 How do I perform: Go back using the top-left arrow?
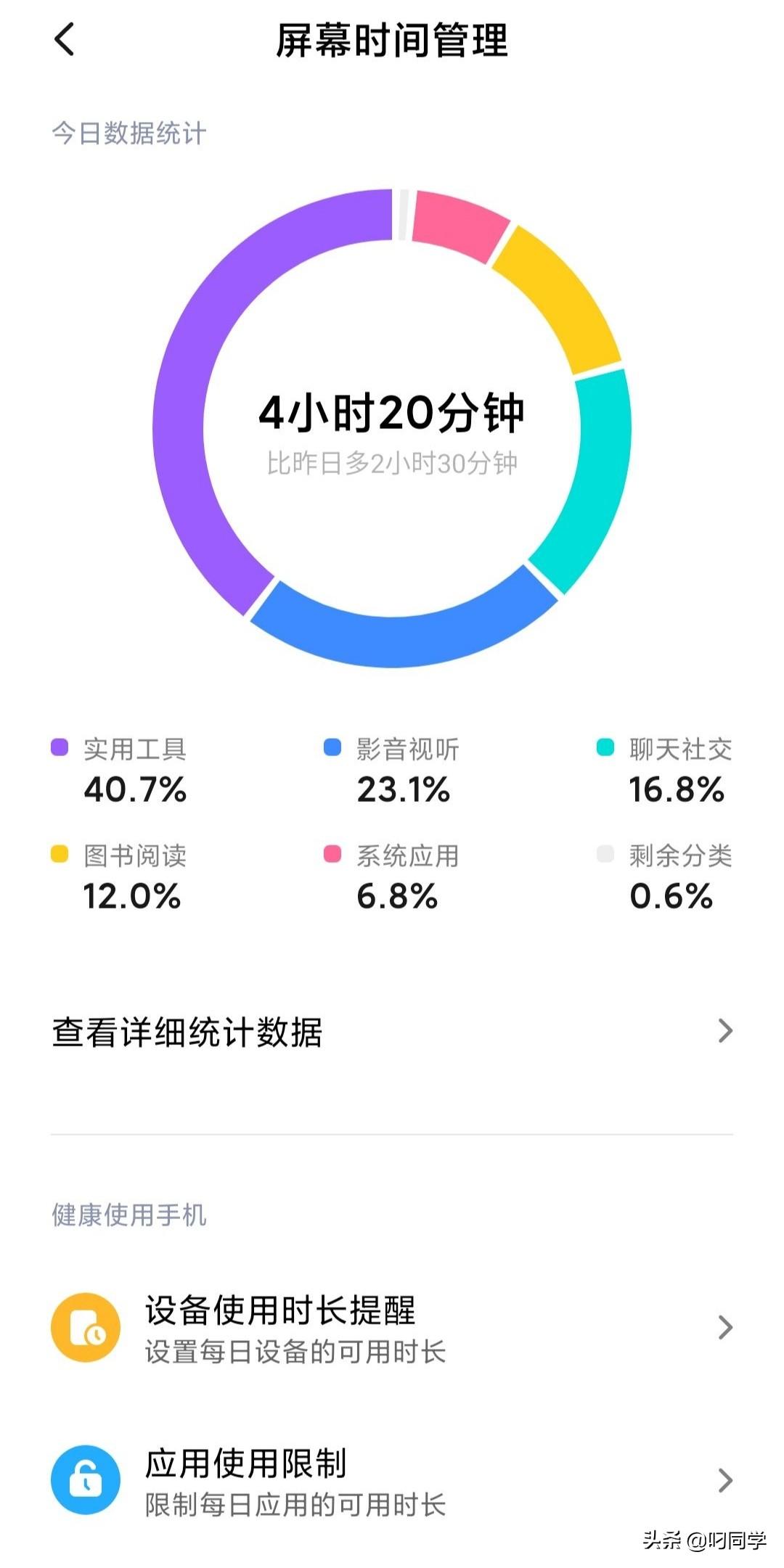click(x=65, y=39)
